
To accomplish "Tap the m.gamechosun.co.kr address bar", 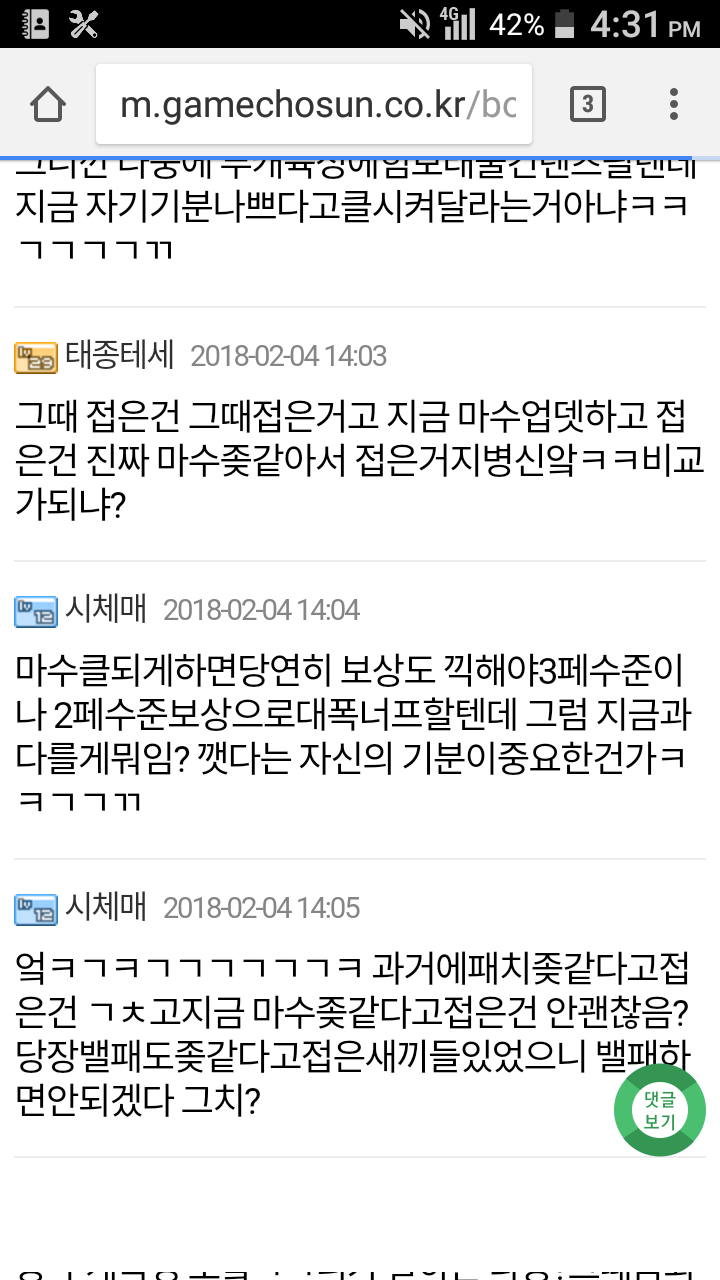I will tap(315, 104).
